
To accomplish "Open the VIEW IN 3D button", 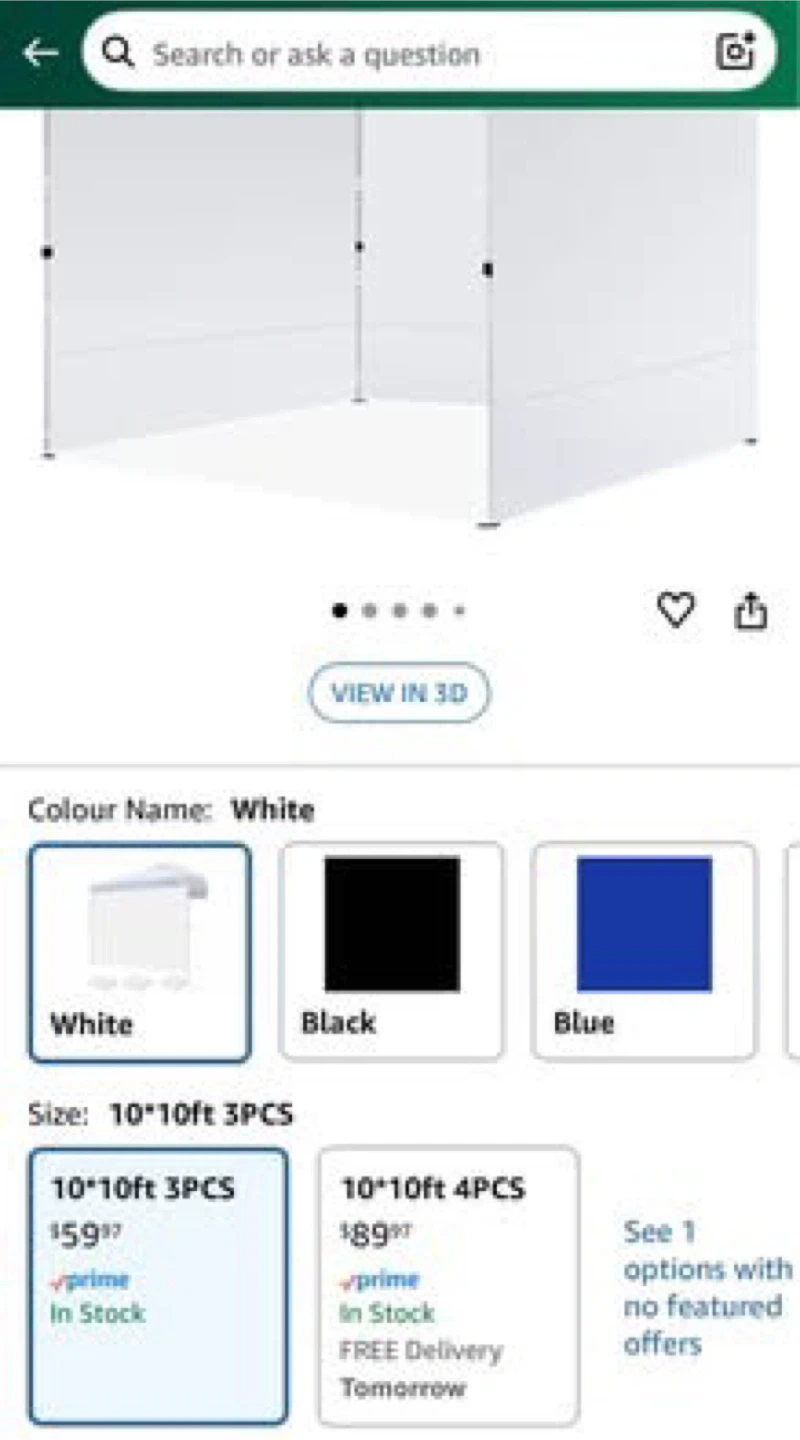I will coord(399,692).
